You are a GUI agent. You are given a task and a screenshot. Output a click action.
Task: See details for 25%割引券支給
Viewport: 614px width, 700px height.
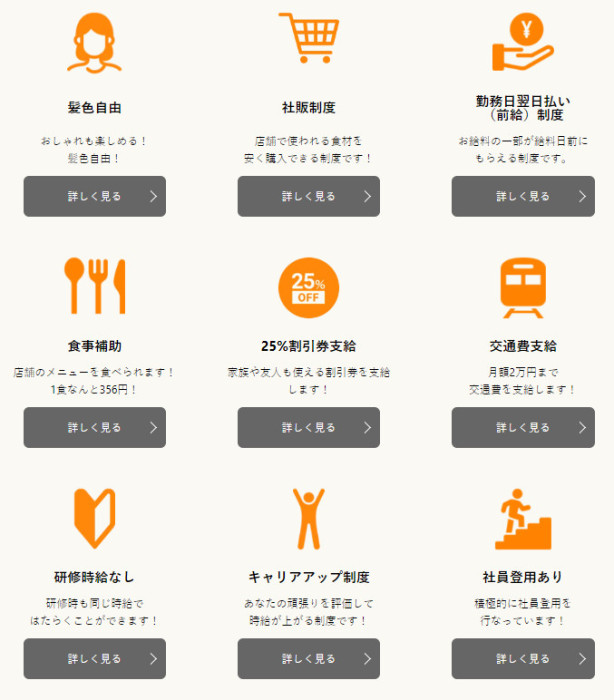tap(308, 427)
